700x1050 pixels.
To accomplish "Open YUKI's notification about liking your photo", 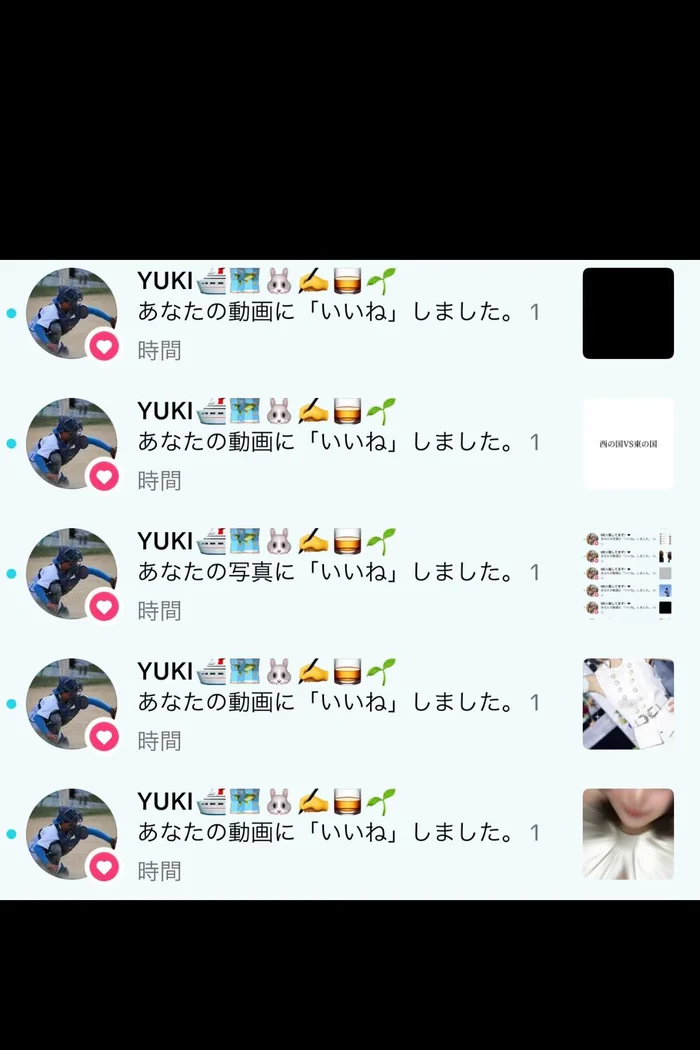I will pos(350,574).
